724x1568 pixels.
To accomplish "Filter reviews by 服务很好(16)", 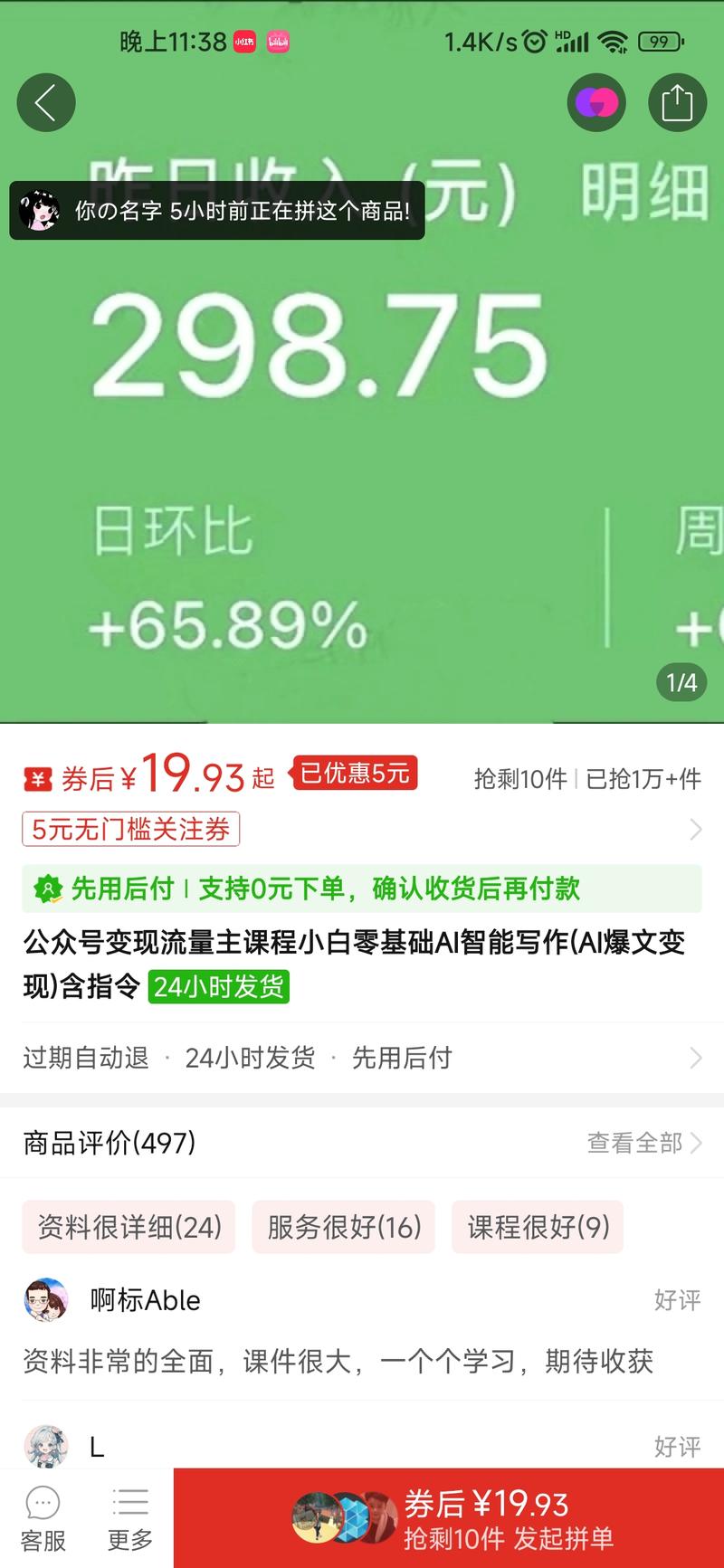I will [x=344, y=1227].
